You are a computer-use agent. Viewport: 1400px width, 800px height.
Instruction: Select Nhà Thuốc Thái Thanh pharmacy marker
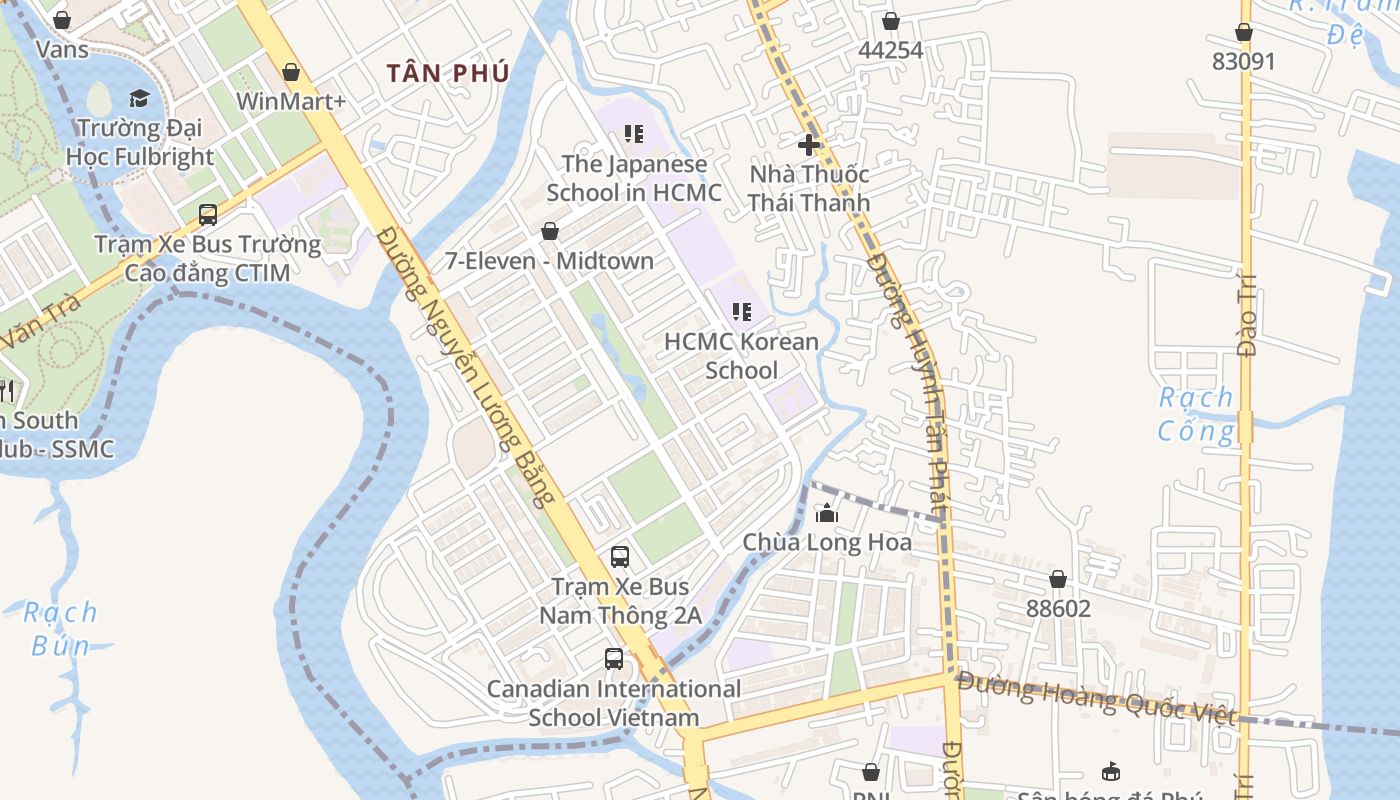tap(809, 144)
